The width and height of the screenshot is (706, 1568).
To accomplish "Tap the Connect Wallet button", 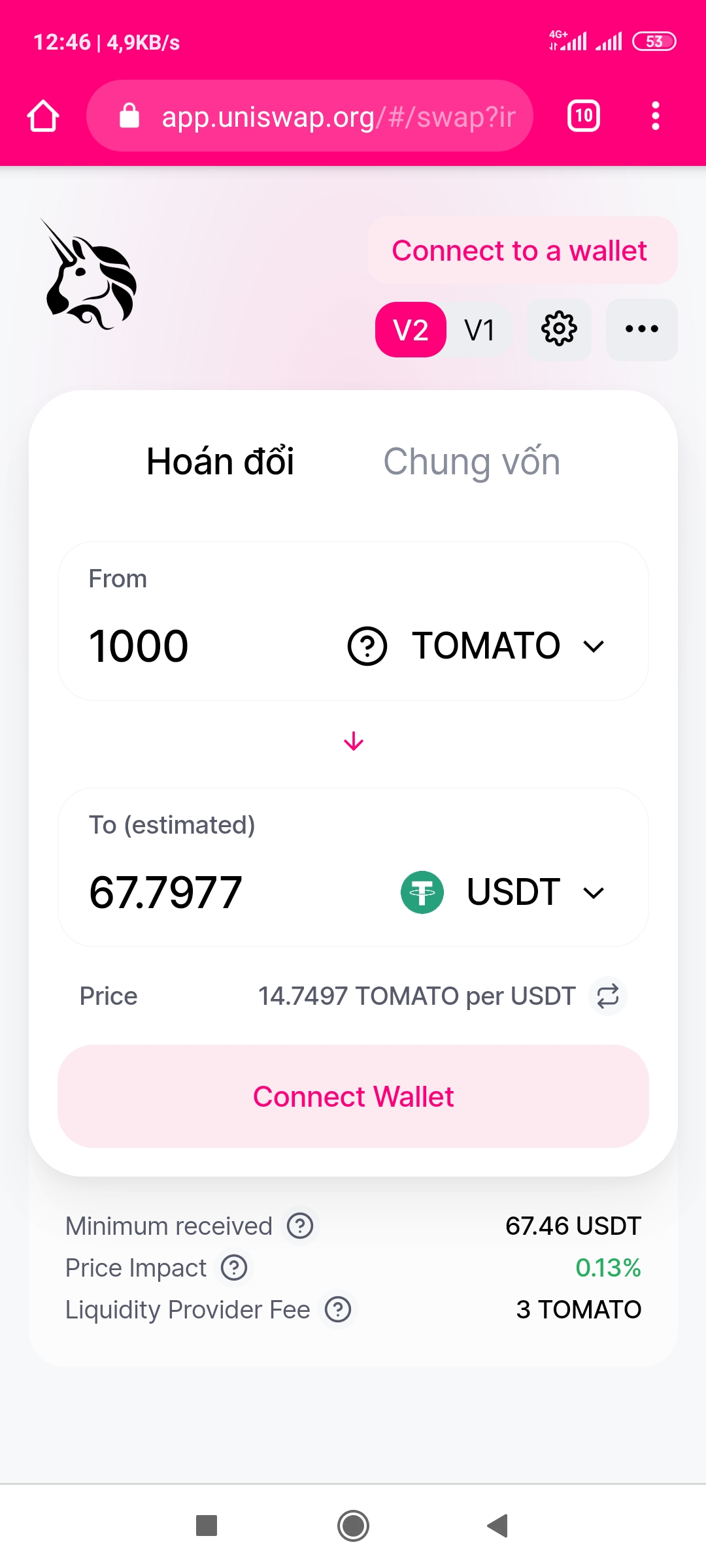I will pyautogui.click(x=353, y=1096).
